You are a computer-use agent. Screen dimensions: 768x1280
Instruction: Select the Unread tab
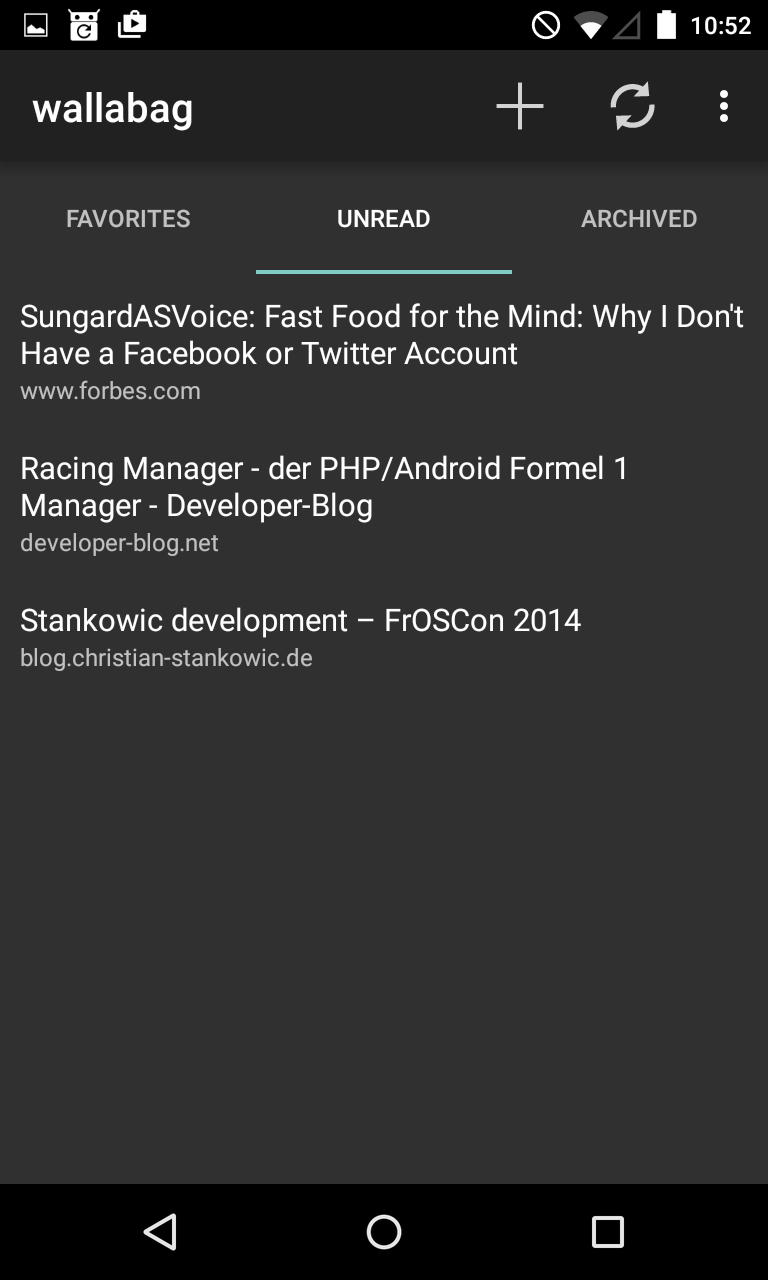(384, 219)
